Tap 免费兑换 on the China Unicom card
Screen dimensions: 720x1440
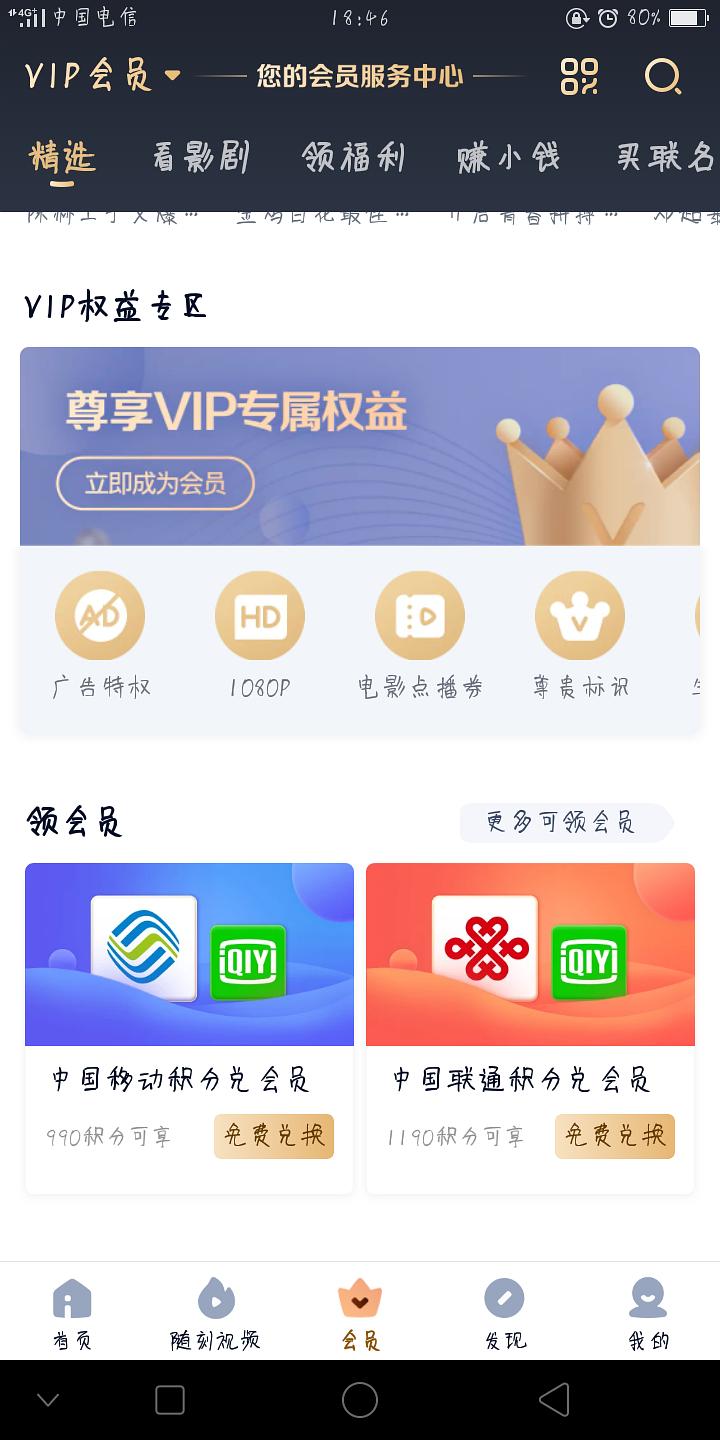tap(614, 1136)
